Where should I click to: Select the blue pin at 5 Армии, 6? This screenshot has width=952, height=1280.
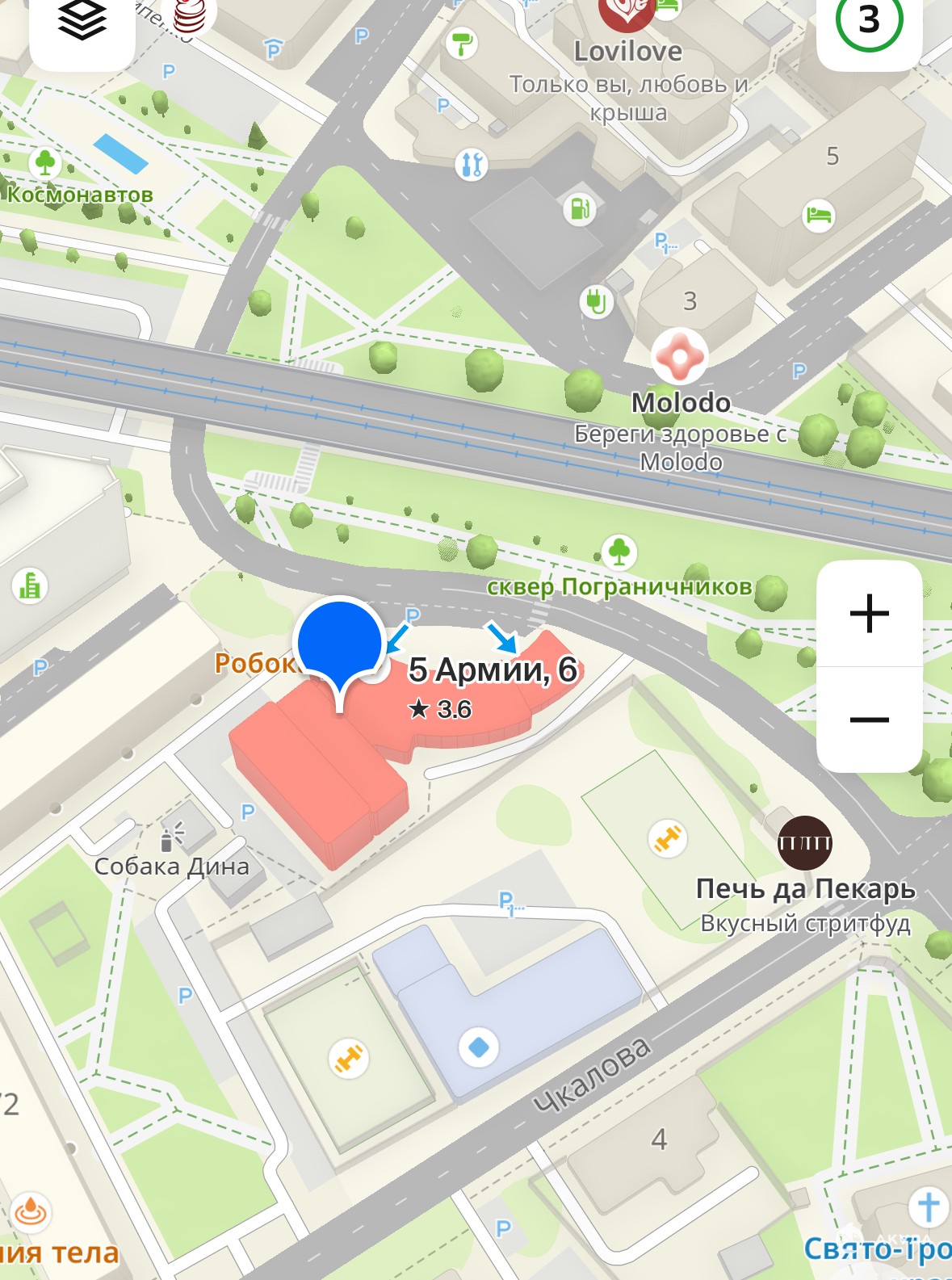click(340, 642)
